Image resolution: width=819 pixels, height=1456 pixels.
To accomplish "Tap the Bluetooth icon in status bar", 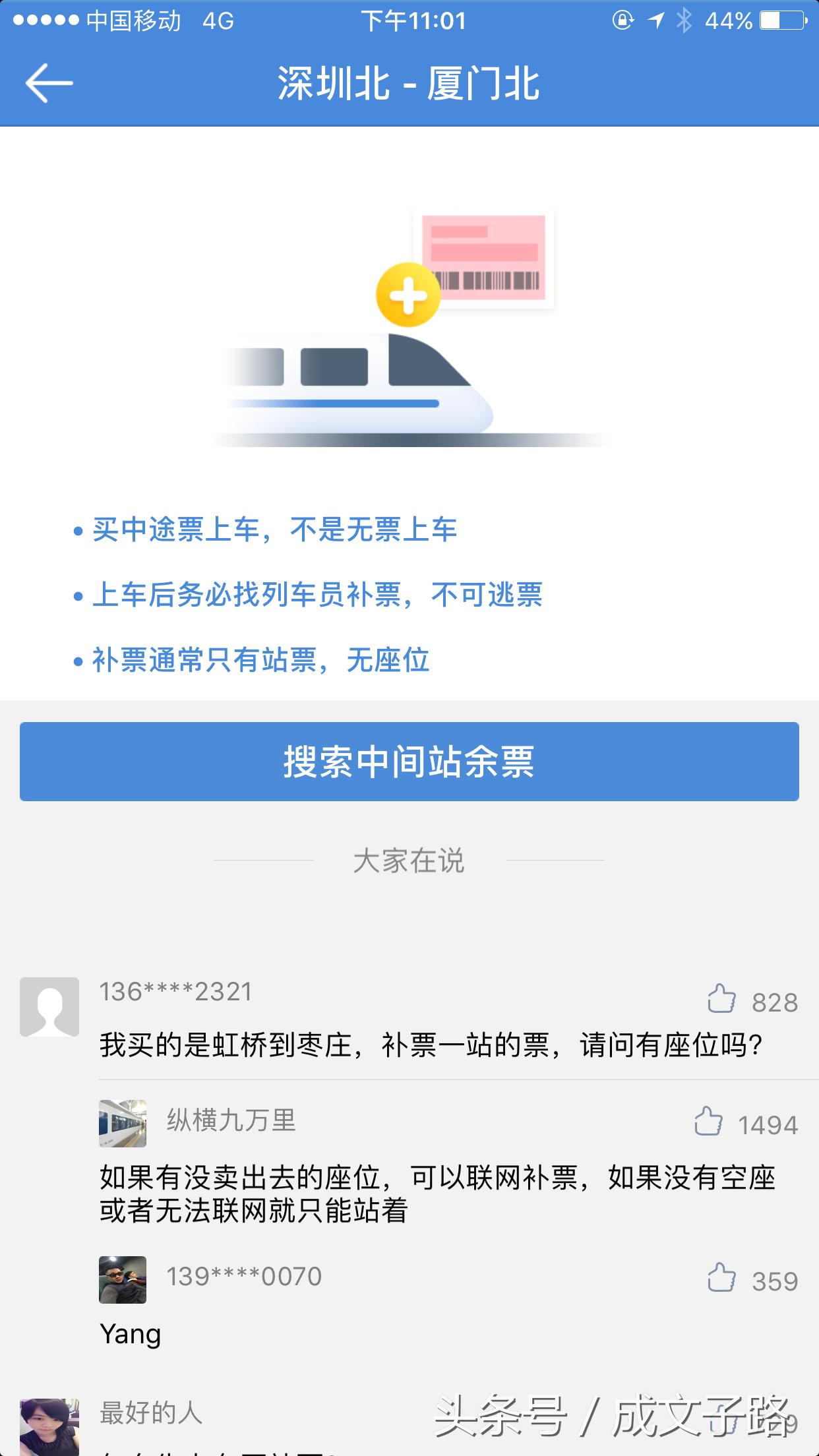I will pyautogui.click(x=682, y=21).
